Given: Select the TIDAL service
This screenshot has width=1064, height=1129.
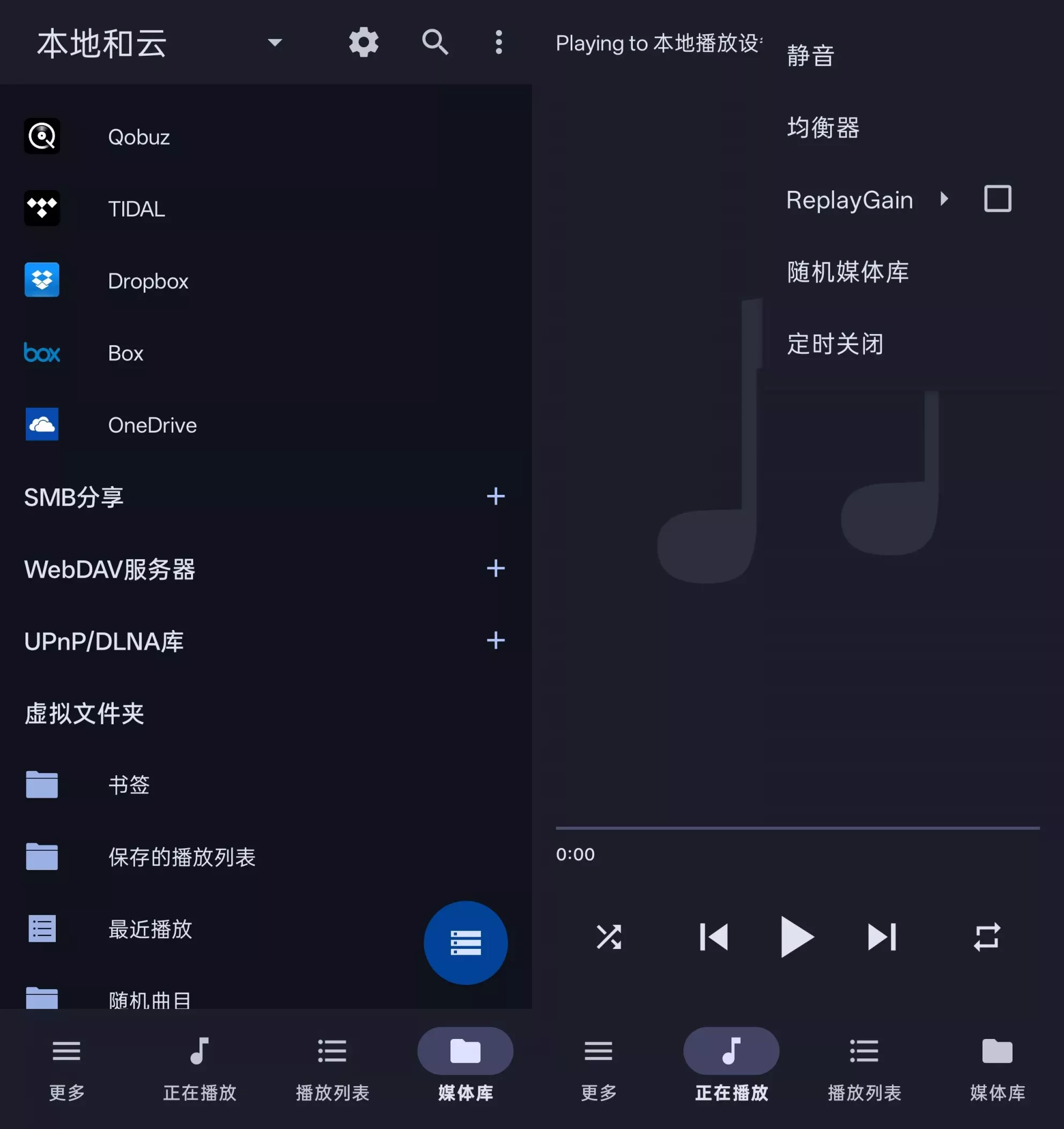Looking at the screenshot, I should click(136, 209).
